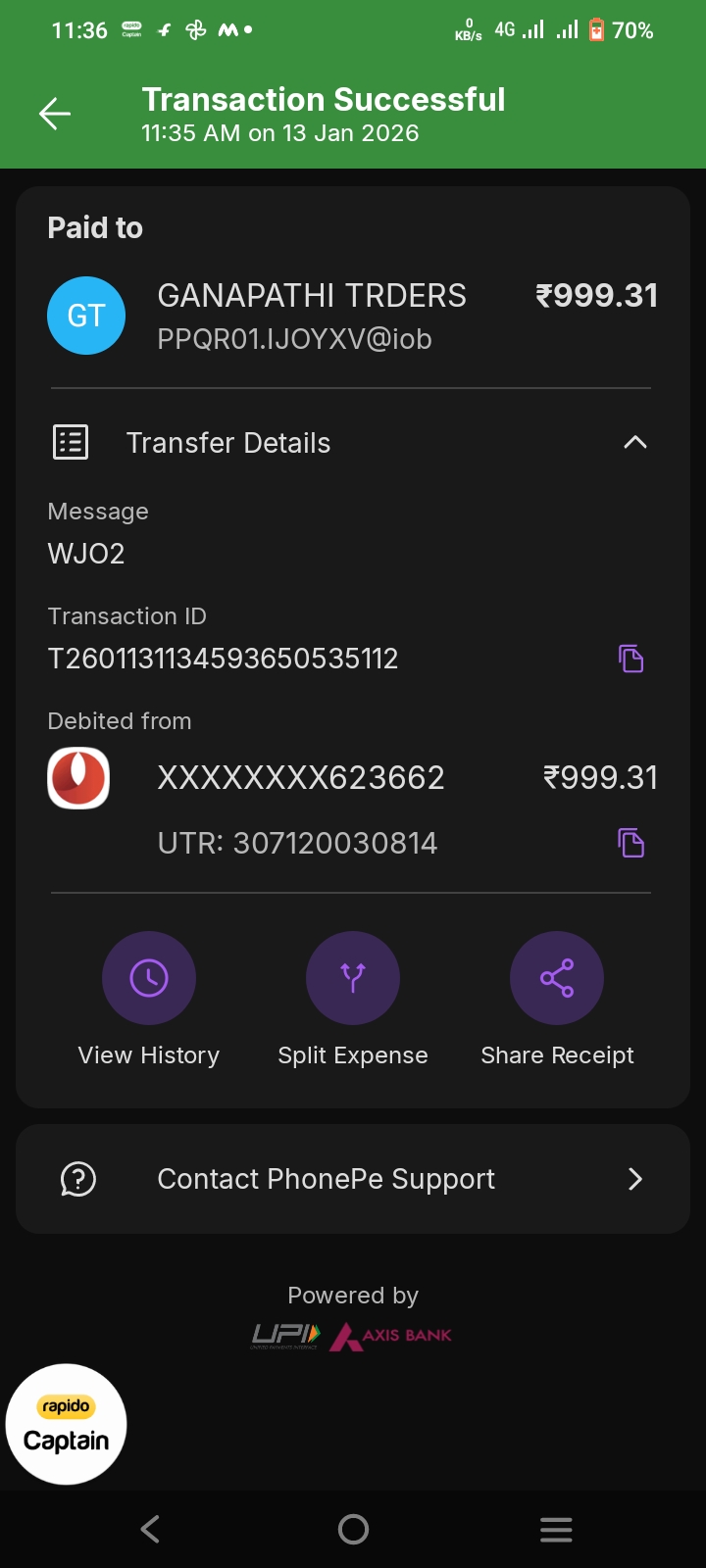706x1568 pixels.
Task: Collapse the Transfer Details section
Action: [634, 443]
